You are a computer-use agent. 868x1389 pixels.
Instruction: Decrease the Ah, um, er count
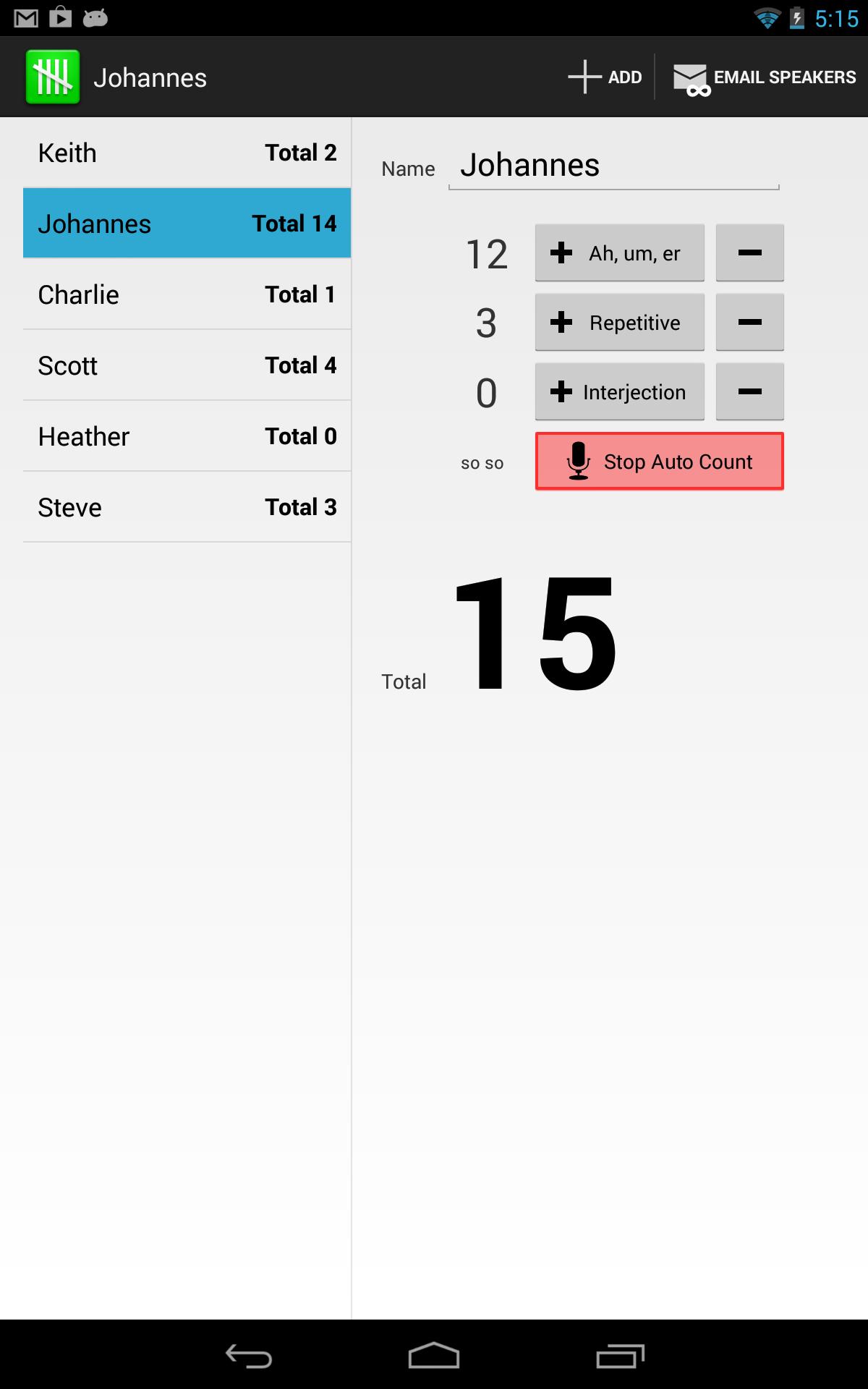click(749, 252)
